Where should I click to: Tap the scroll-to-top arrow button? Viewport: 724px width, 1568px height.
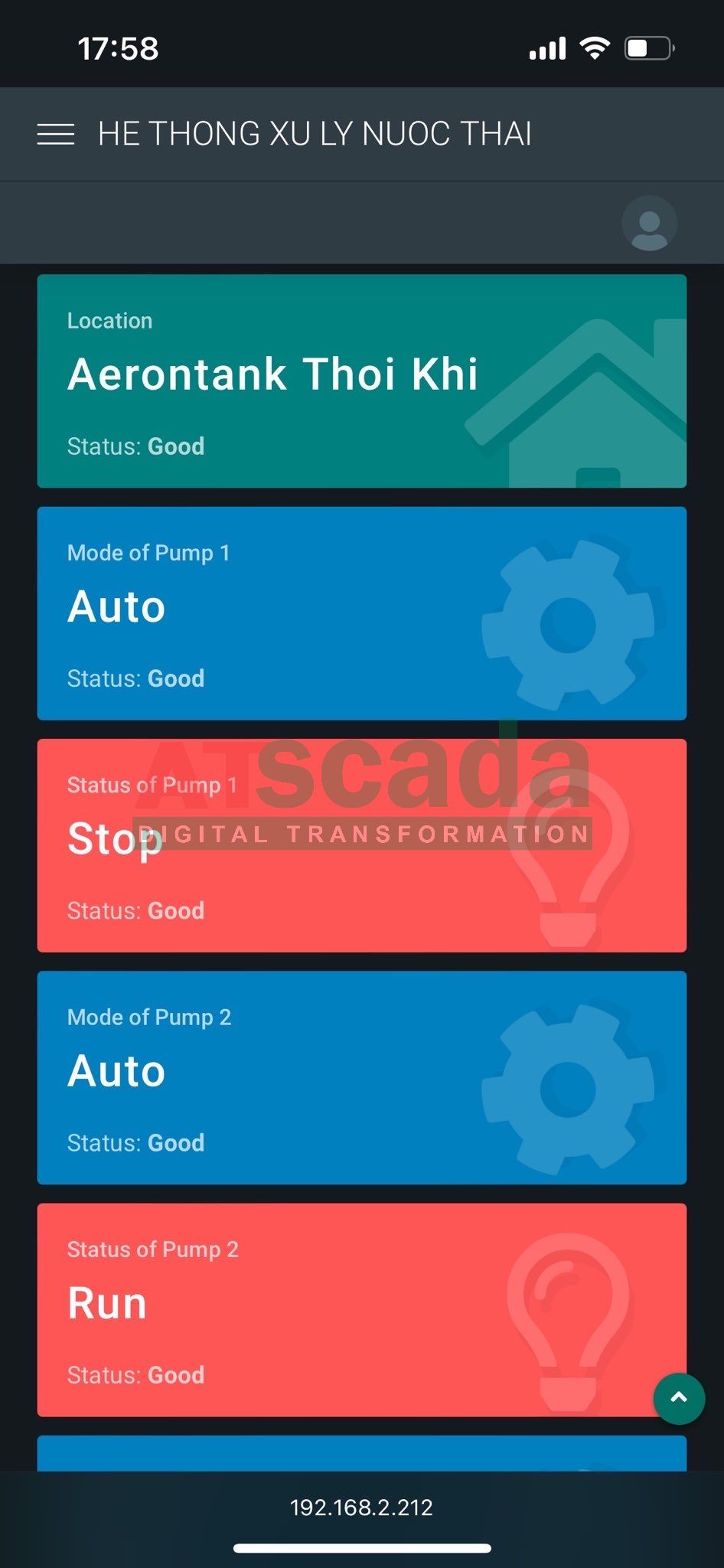[x=679, y=1399]
